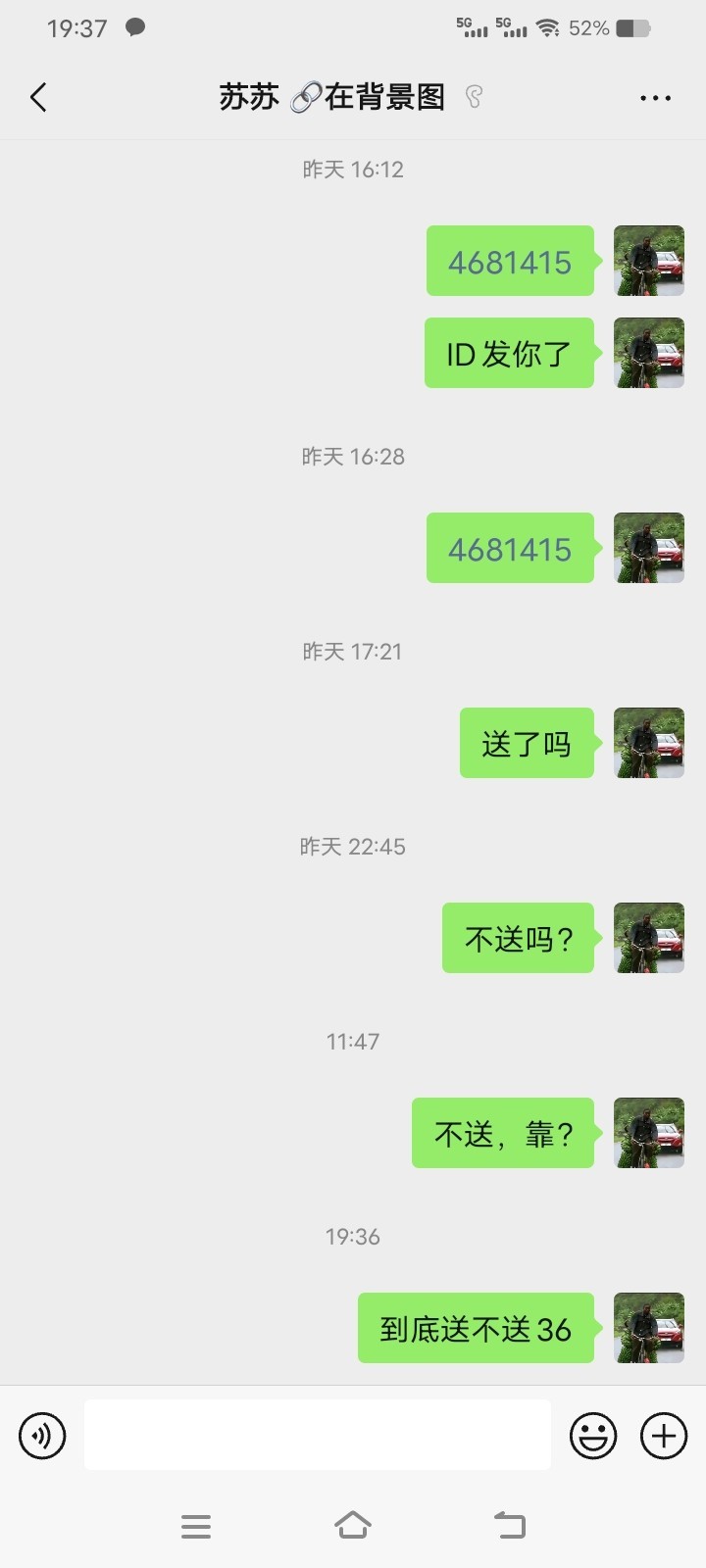
Task: Open the emoji picker
Action: pos(593,1435)
